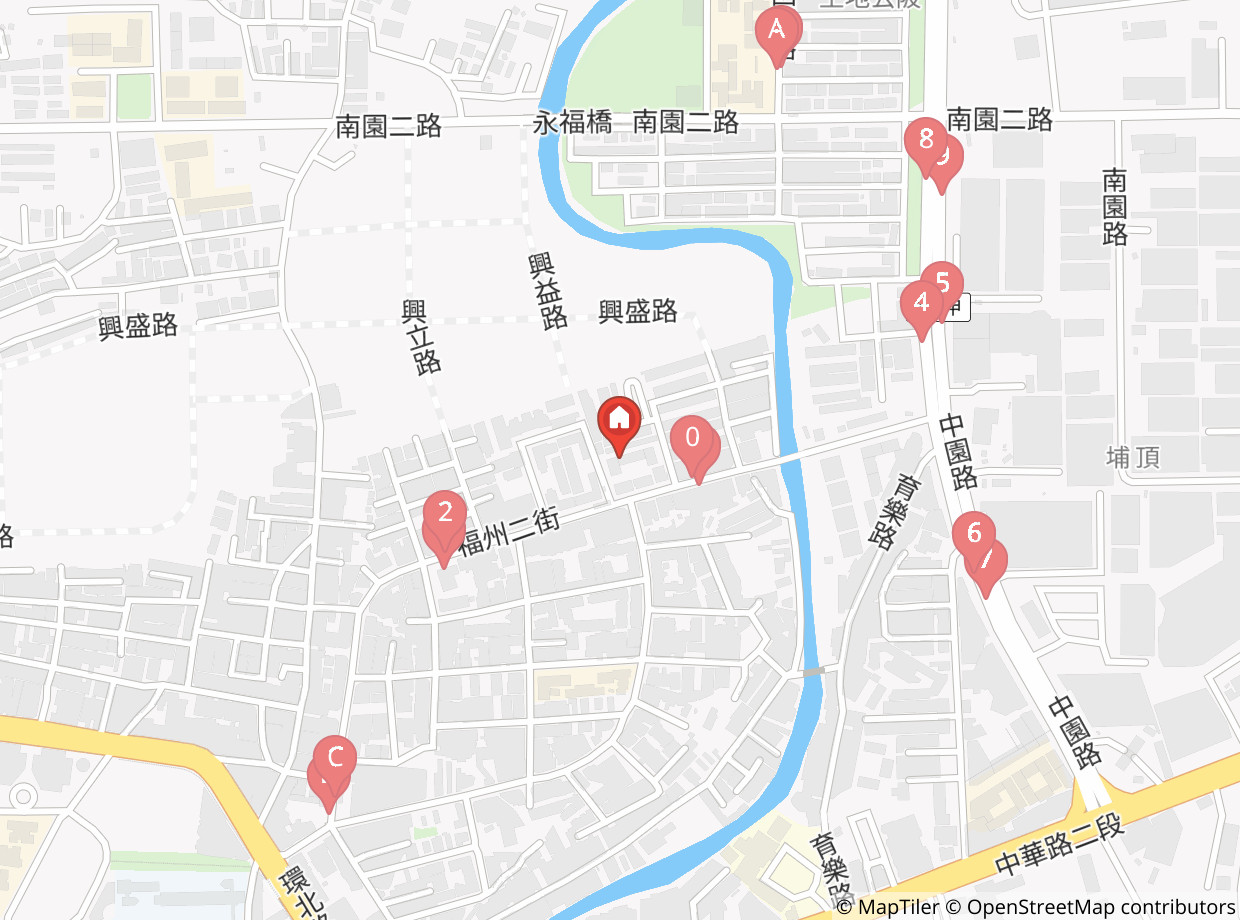This screenshot has width=1240, height=920.
Task: Open map marker C
Action: 335,756
